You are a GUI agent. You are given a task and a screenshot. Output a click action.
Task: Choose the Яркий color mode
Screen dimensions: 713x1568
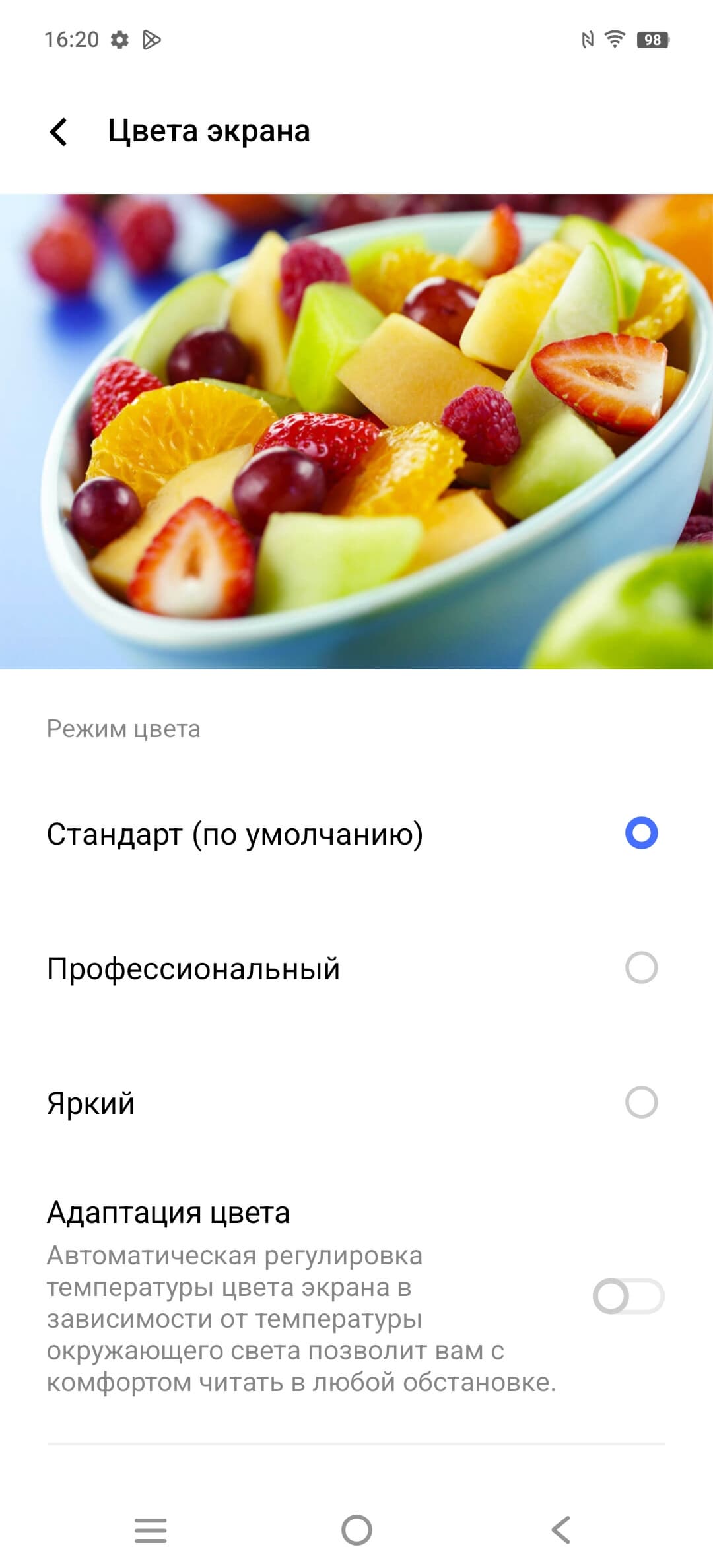tap(640, 1103)
